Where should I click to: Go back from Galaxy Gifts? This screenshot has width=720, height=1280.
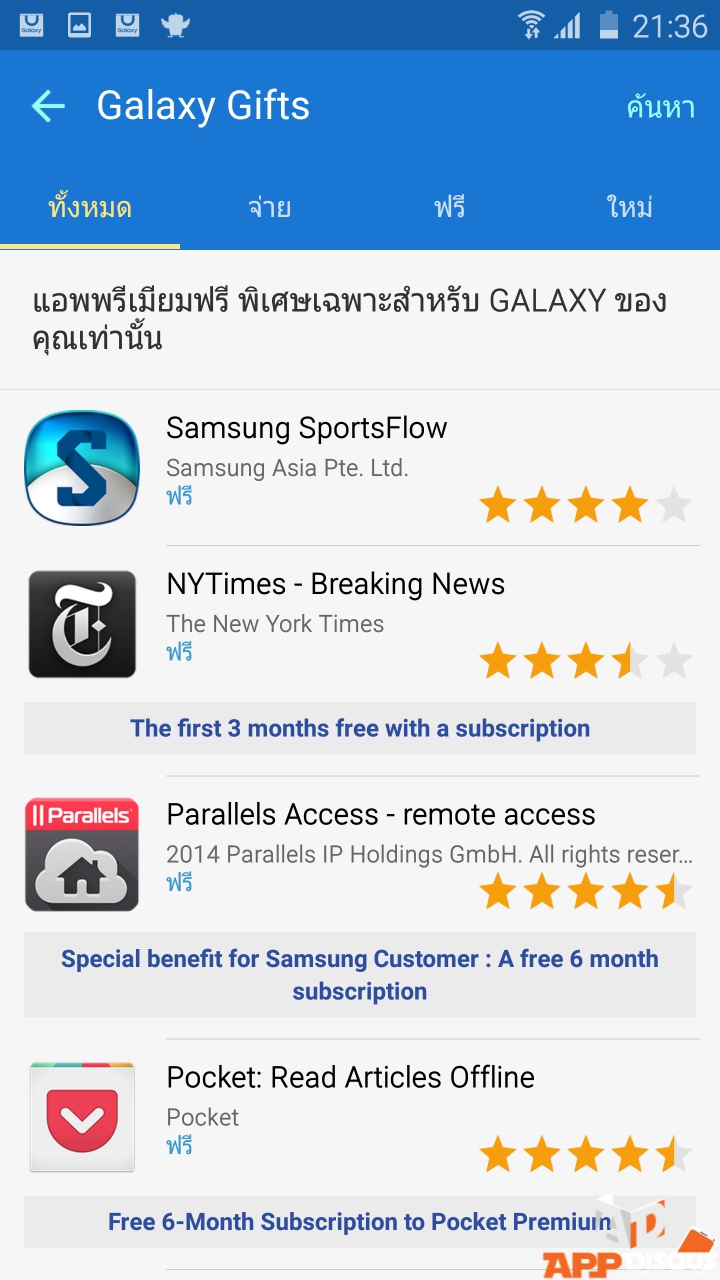[x=48, y=106]
